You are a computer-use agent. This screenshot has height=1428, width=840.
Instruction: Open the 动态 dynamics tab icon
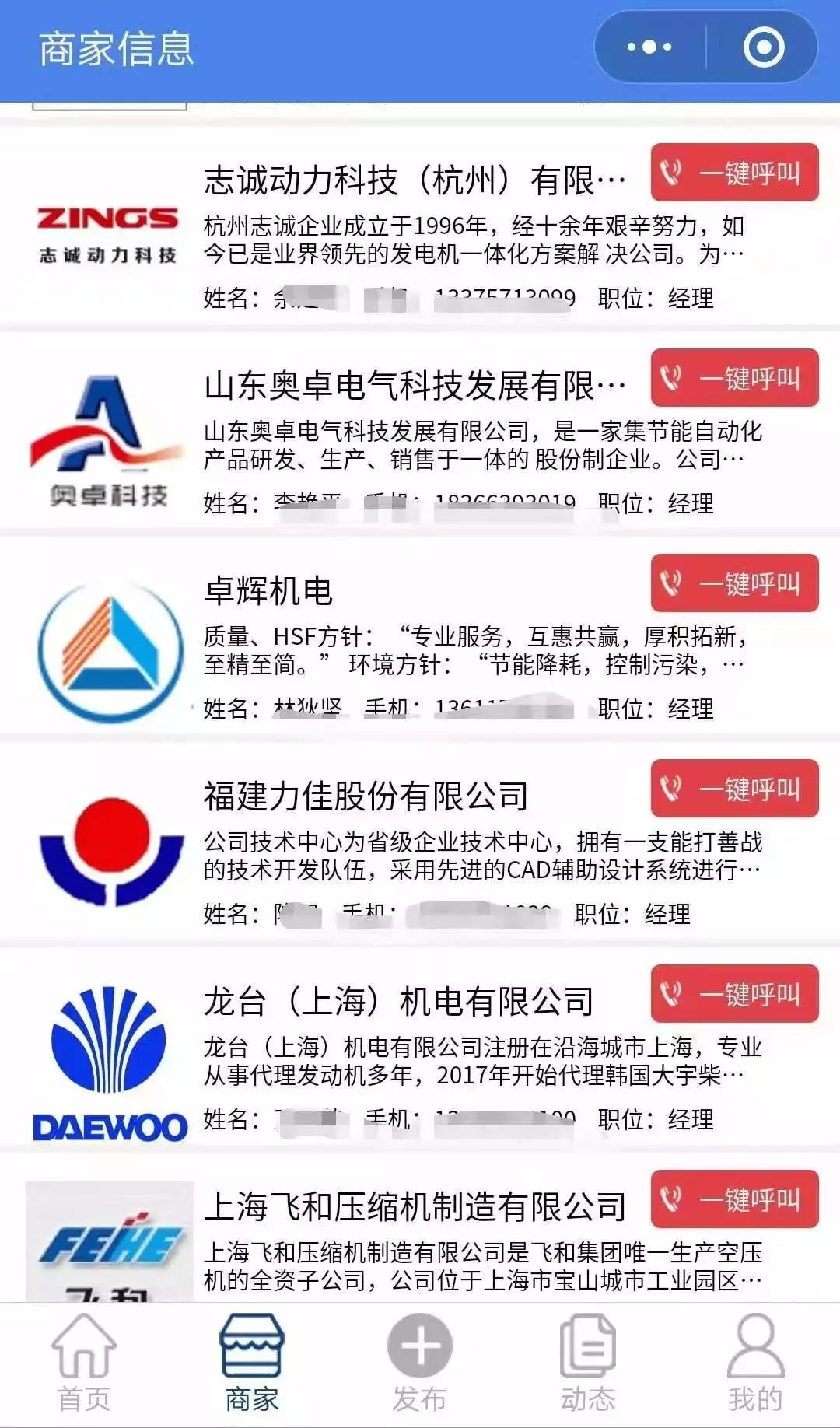[587, 1346]
